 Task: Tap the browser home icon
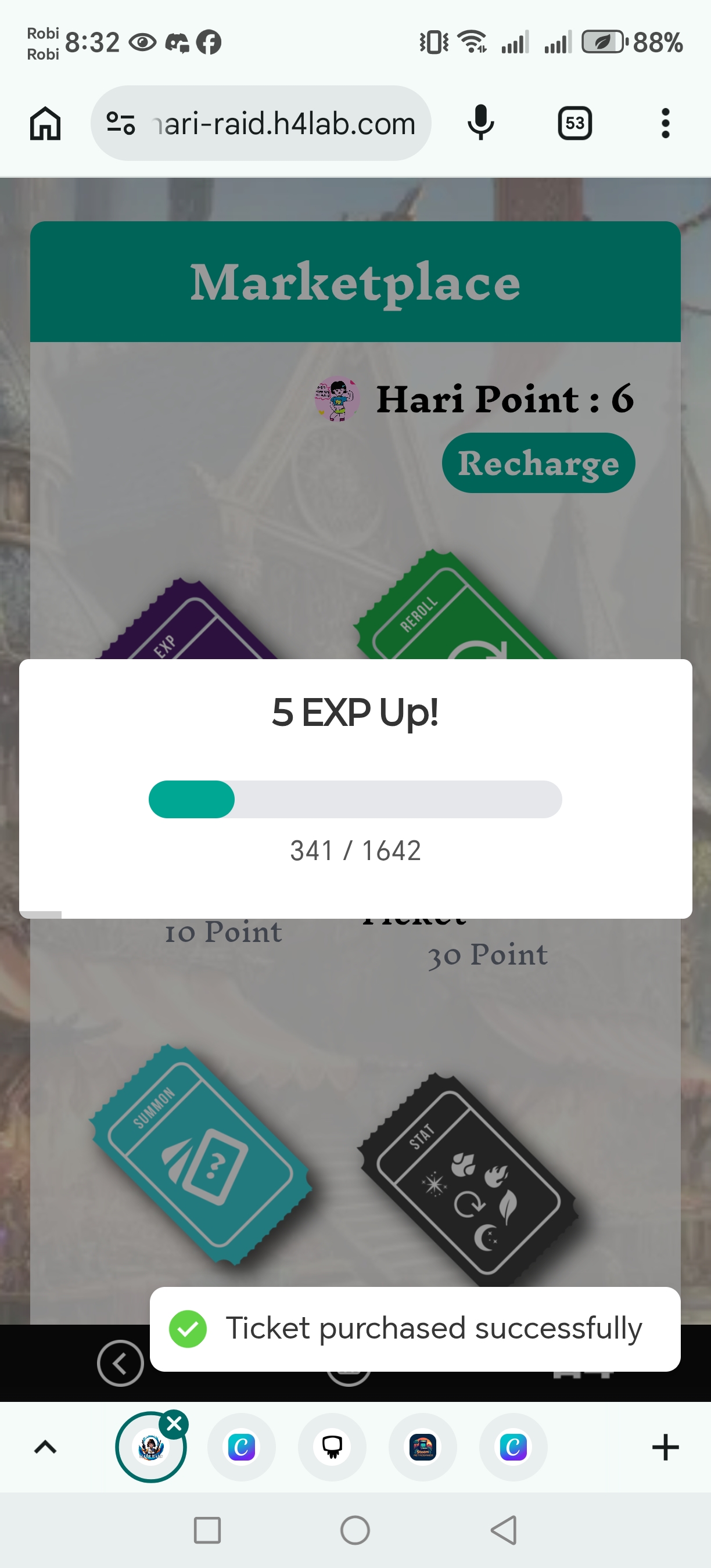click(x=46, y=124)
